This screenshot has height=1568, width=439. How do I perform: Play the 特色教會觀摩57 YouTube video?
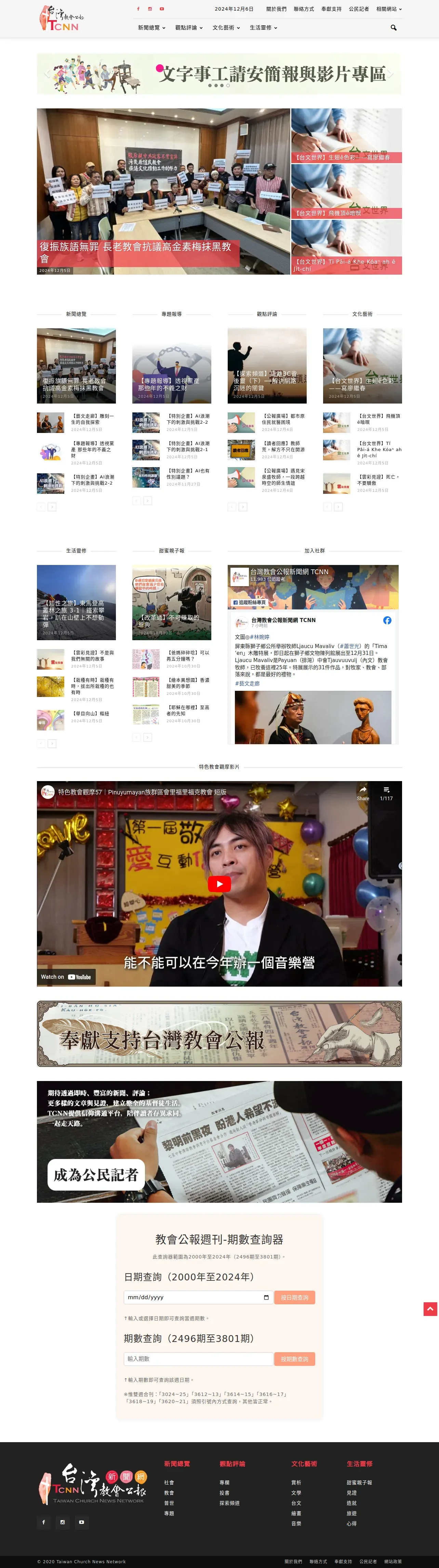pos(219,884)
